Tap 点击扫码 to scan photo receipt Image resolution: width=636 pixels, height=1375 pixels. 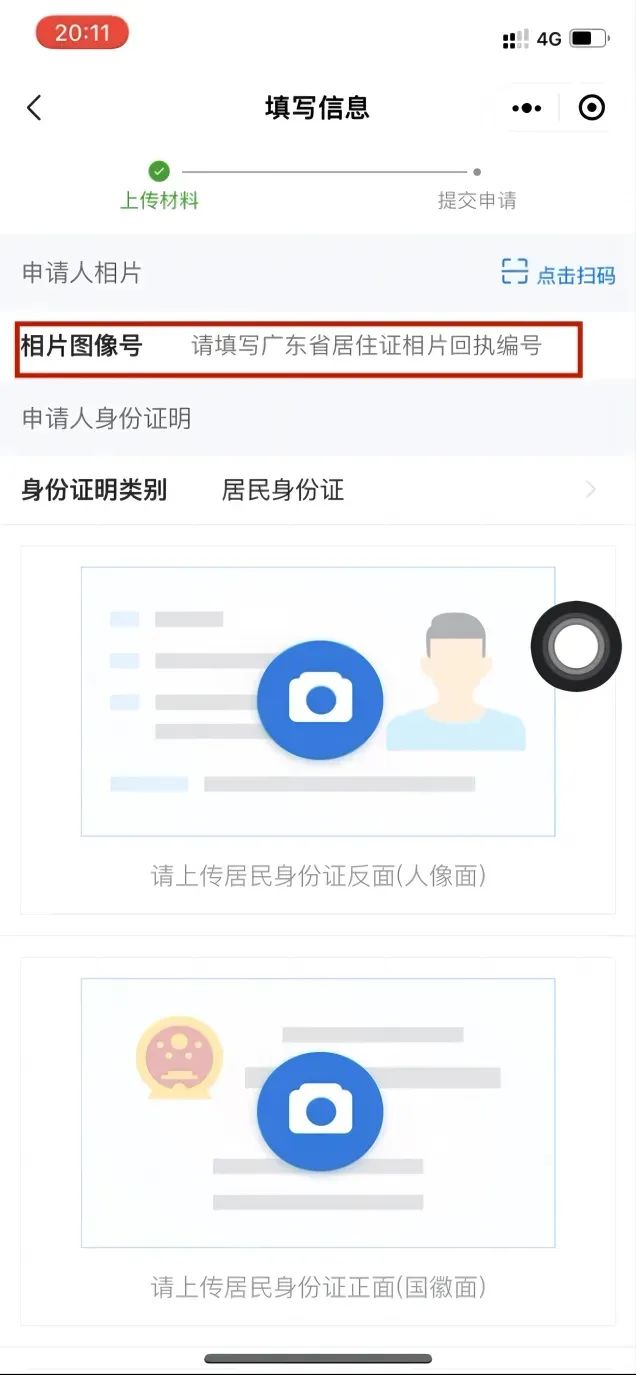click(x=558, y=274)
